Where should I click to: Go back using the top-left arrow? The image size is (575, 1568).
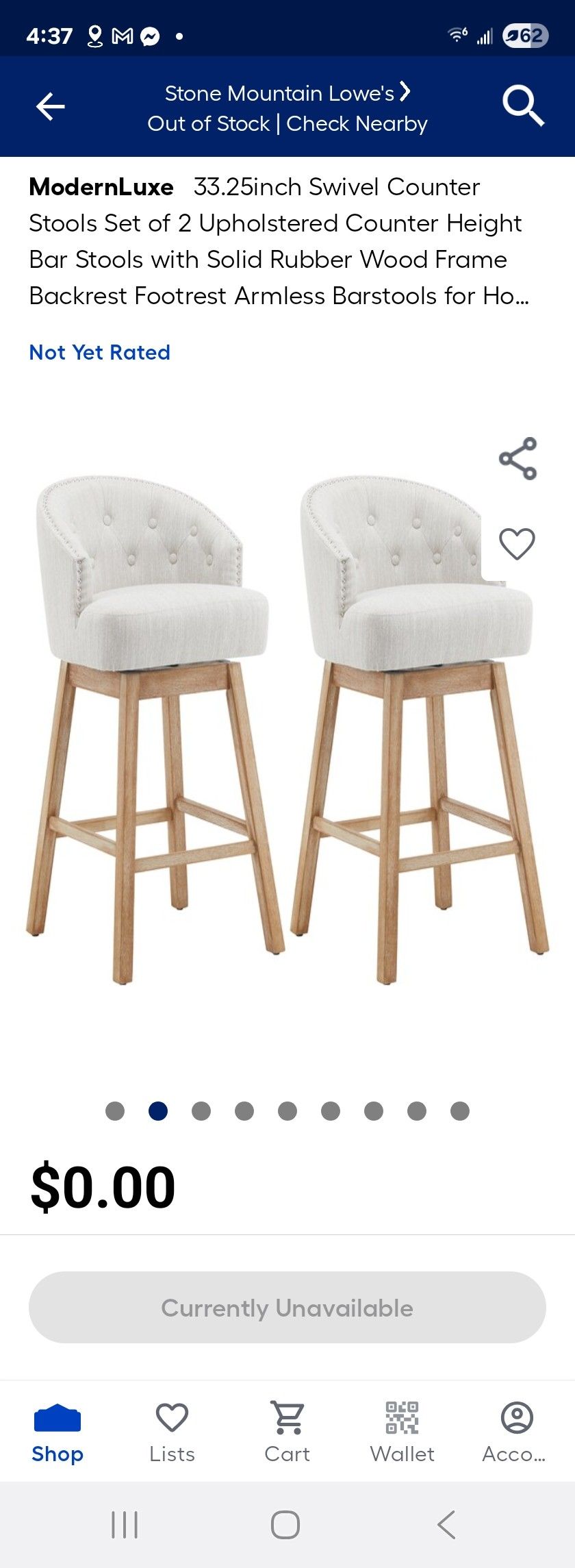[x=50, y=107]
